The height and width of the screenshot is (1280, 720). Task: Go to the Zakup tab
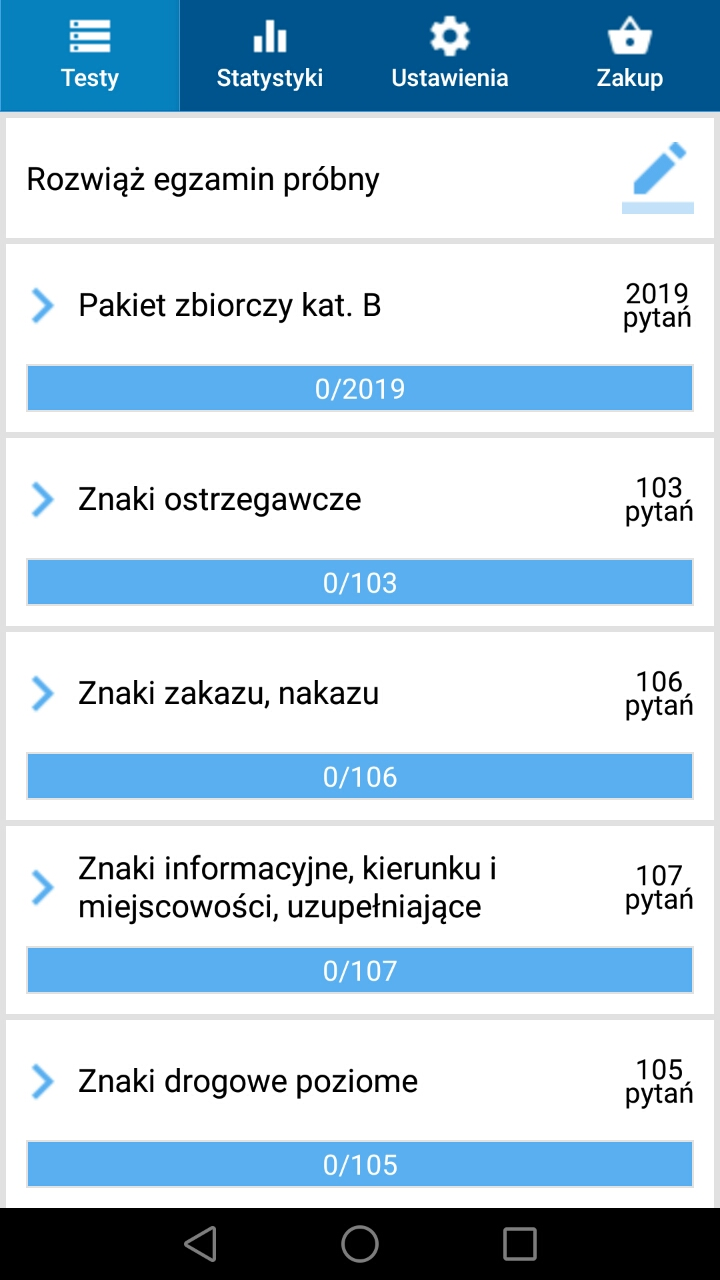click(x=630, y=56)
